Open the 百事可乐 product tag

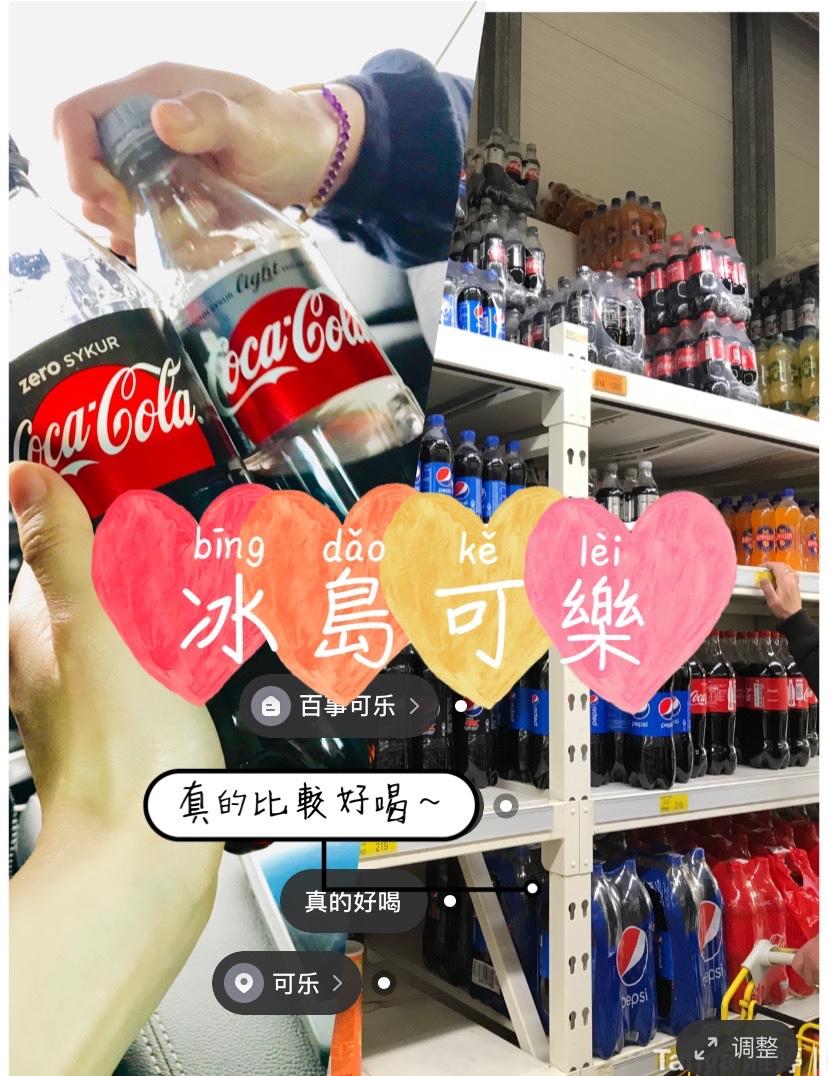(x=340, y=707)
